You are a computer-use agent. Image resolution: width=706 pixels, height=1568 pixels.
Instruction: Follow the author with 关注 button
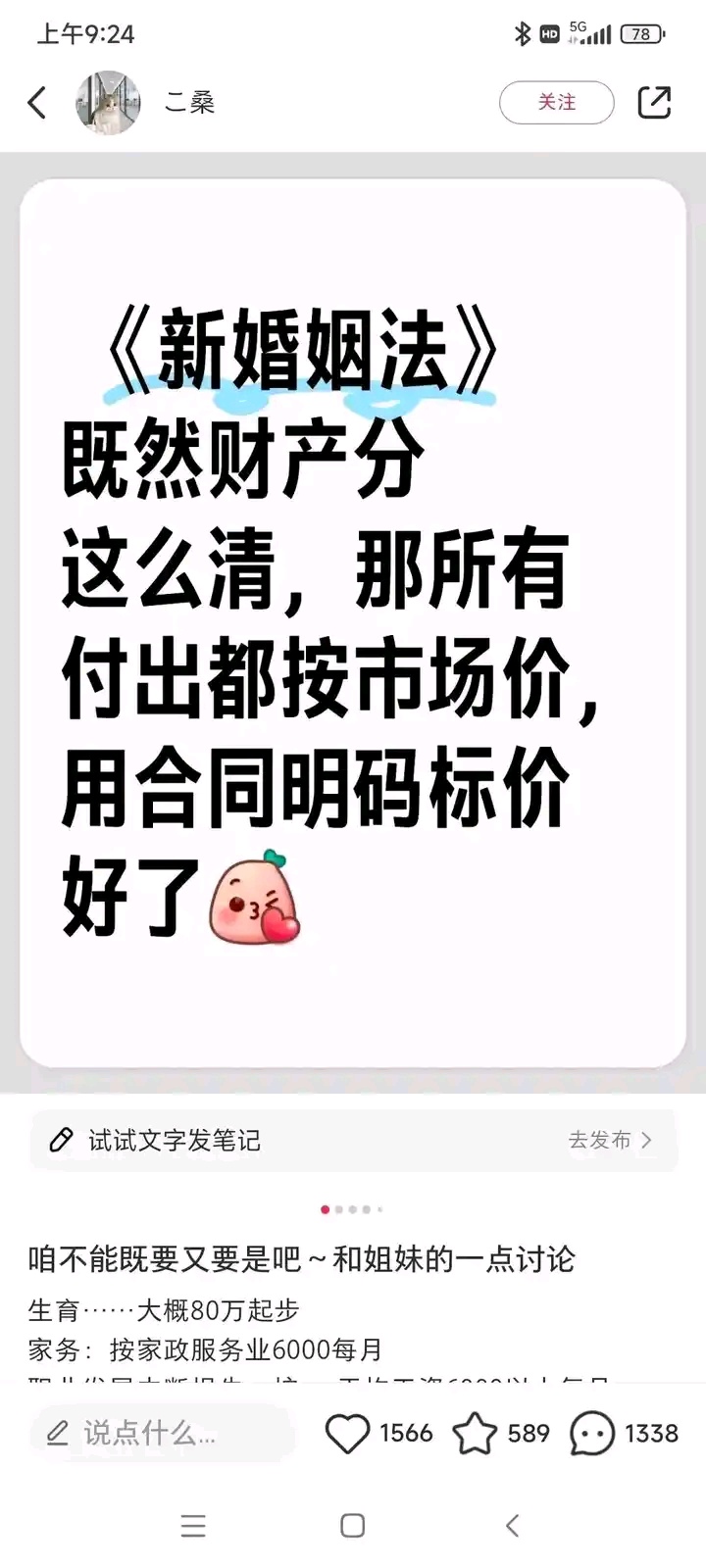(x=556, y=102)
